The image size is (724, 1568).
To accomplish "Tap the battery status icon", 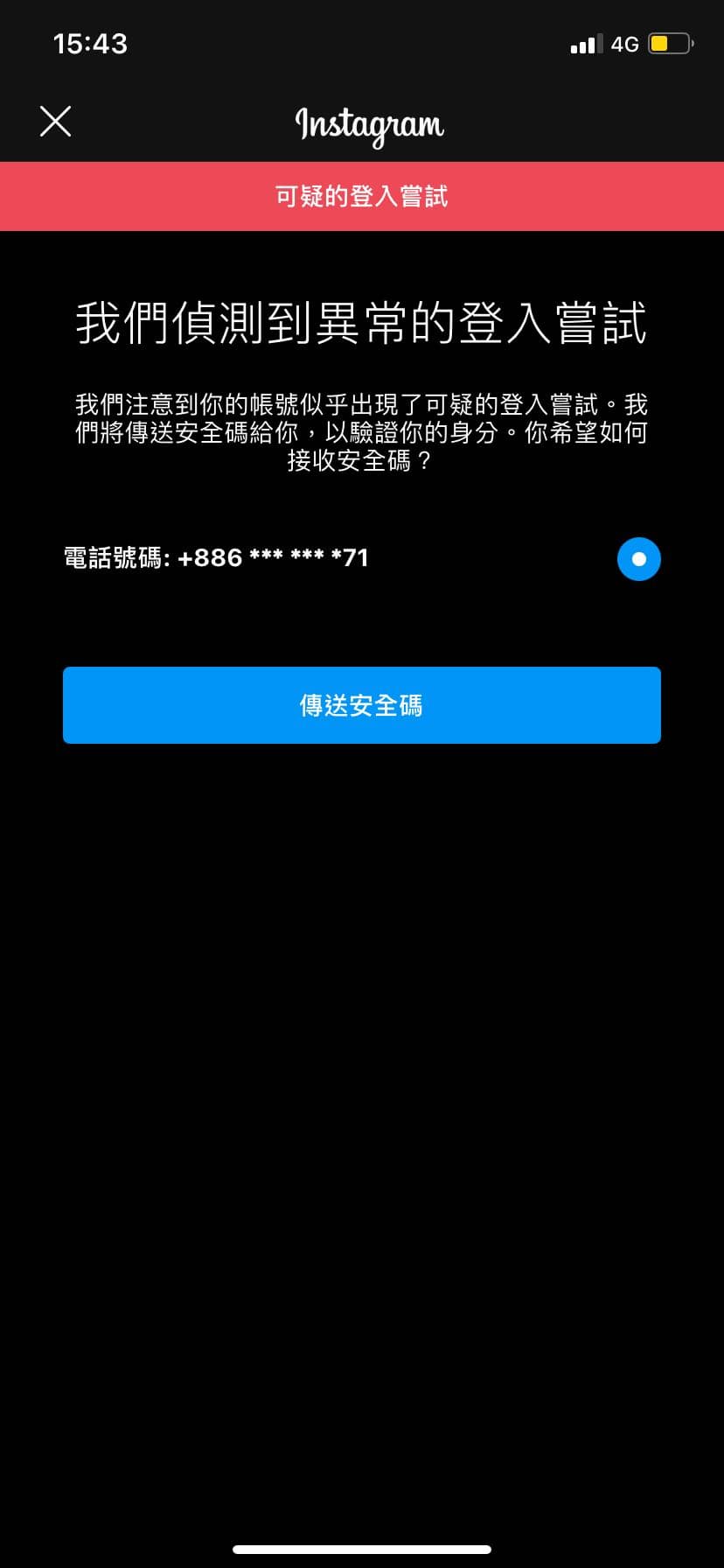I will 670,42.
